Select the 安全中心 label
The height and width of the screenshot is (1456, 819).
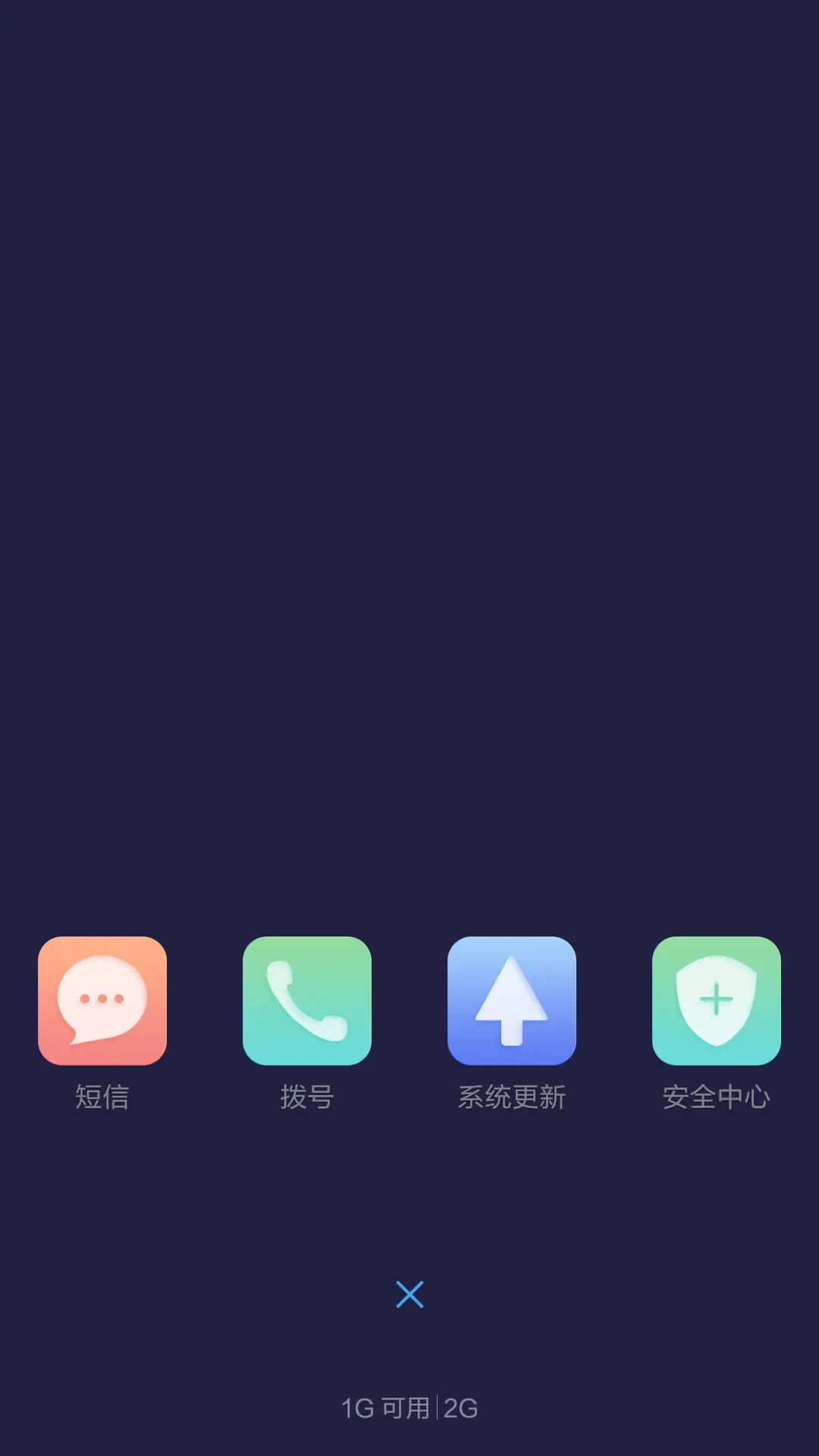[x=717, y=1095]
